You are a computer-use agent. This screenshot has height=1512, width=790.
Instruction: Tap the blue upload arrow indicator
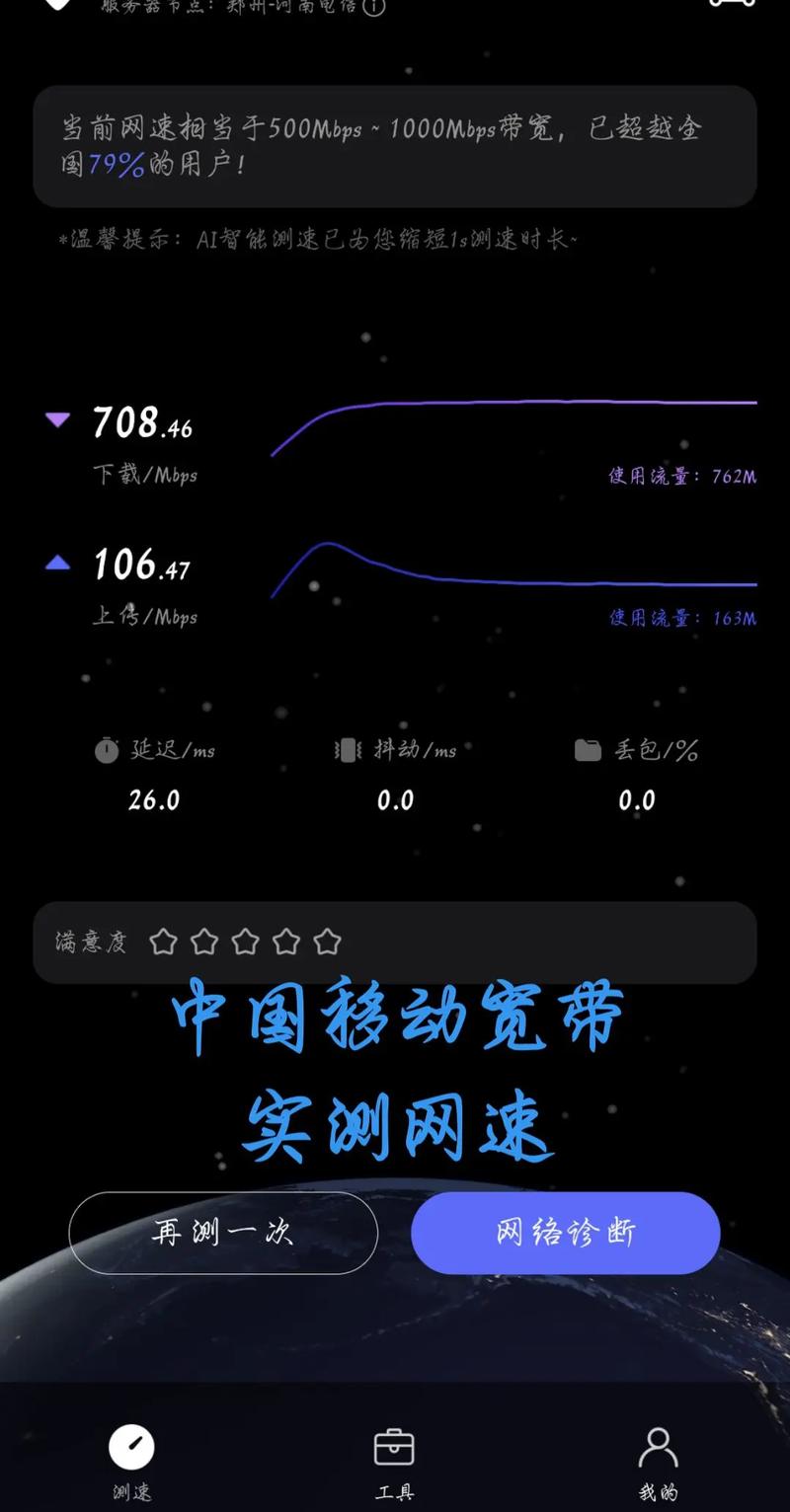57,562
